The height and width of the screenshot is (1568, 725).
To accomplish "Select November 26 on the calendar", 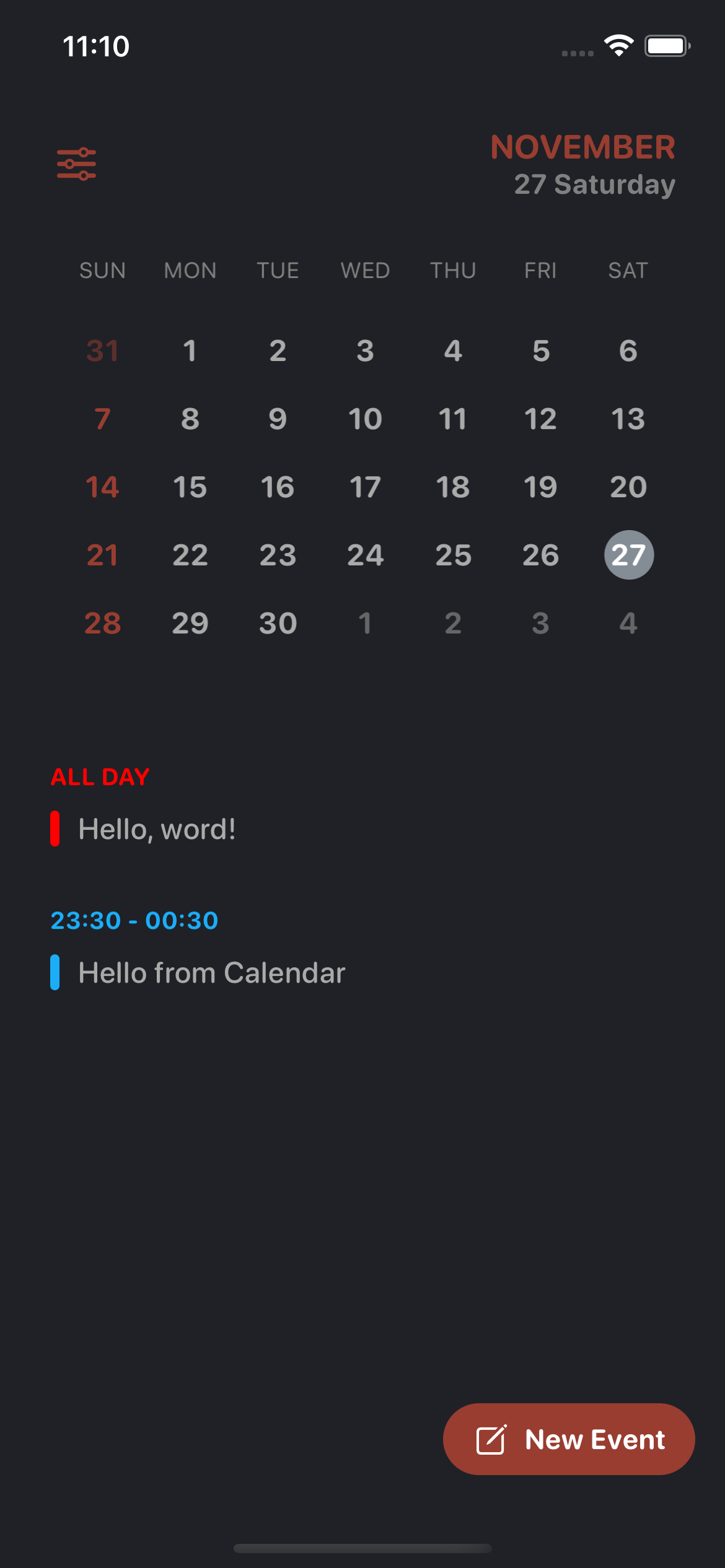I will pos(540,555).
